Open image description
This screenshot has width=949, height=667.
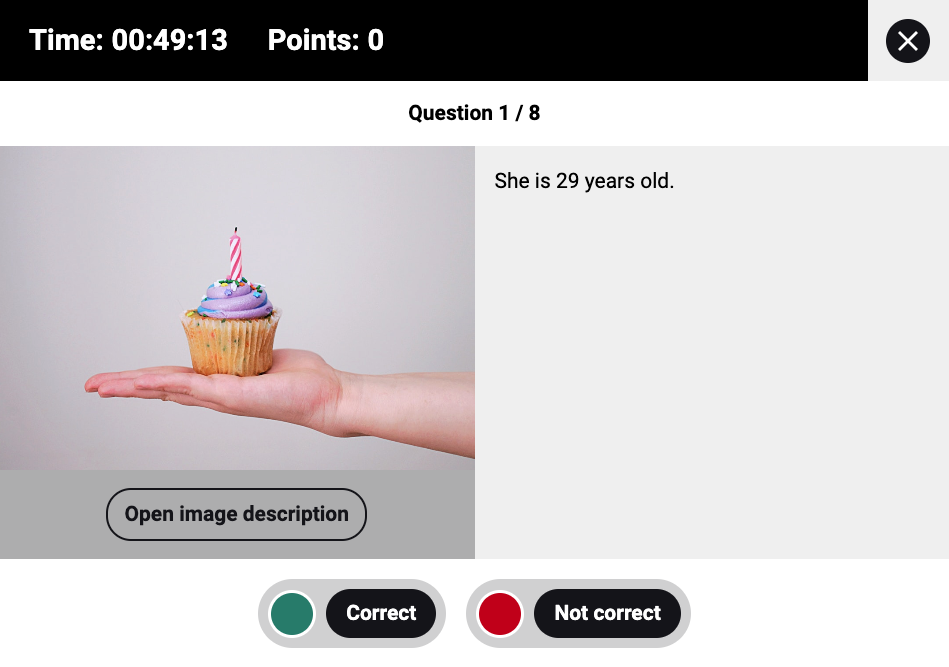pos(236,514)
